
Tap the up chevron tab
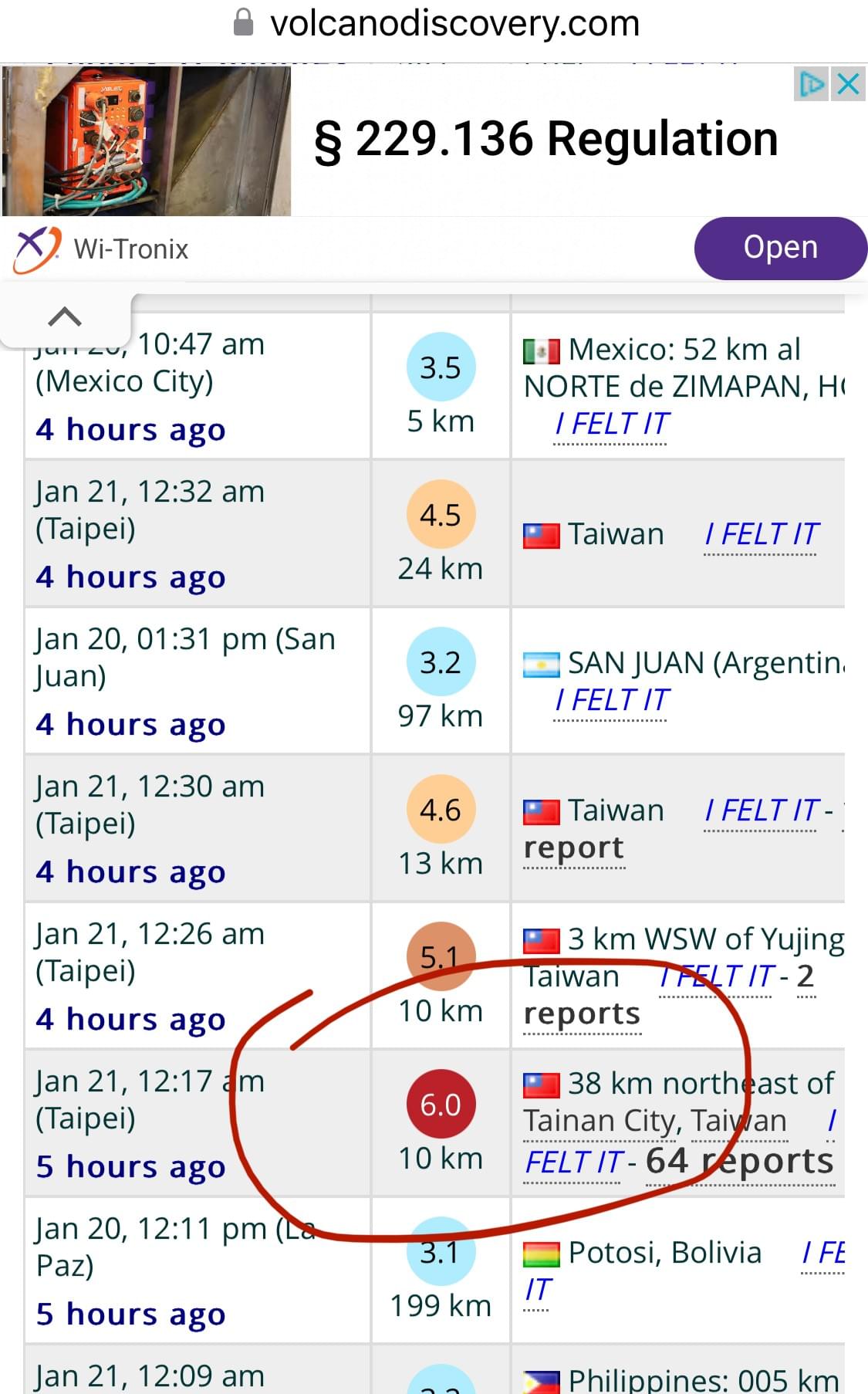coord(65,316)
